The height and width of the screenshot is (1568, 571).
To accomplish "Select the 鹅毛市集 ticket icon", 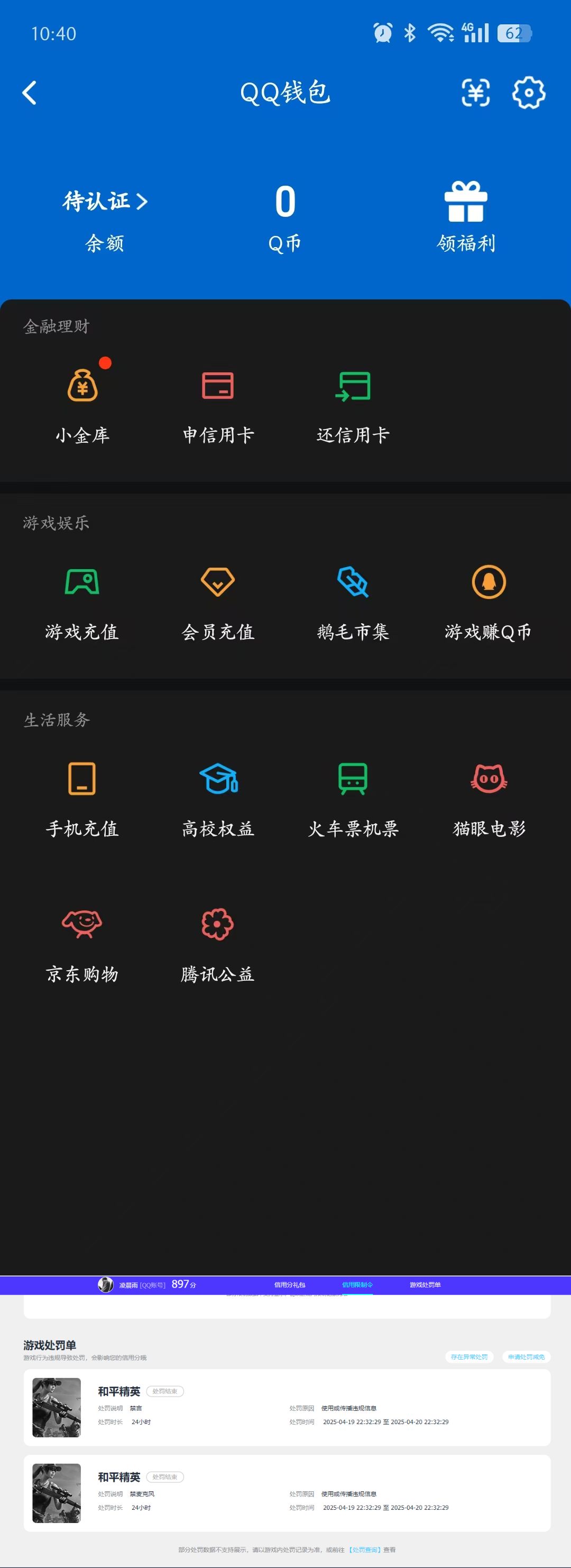I will 353,583.
